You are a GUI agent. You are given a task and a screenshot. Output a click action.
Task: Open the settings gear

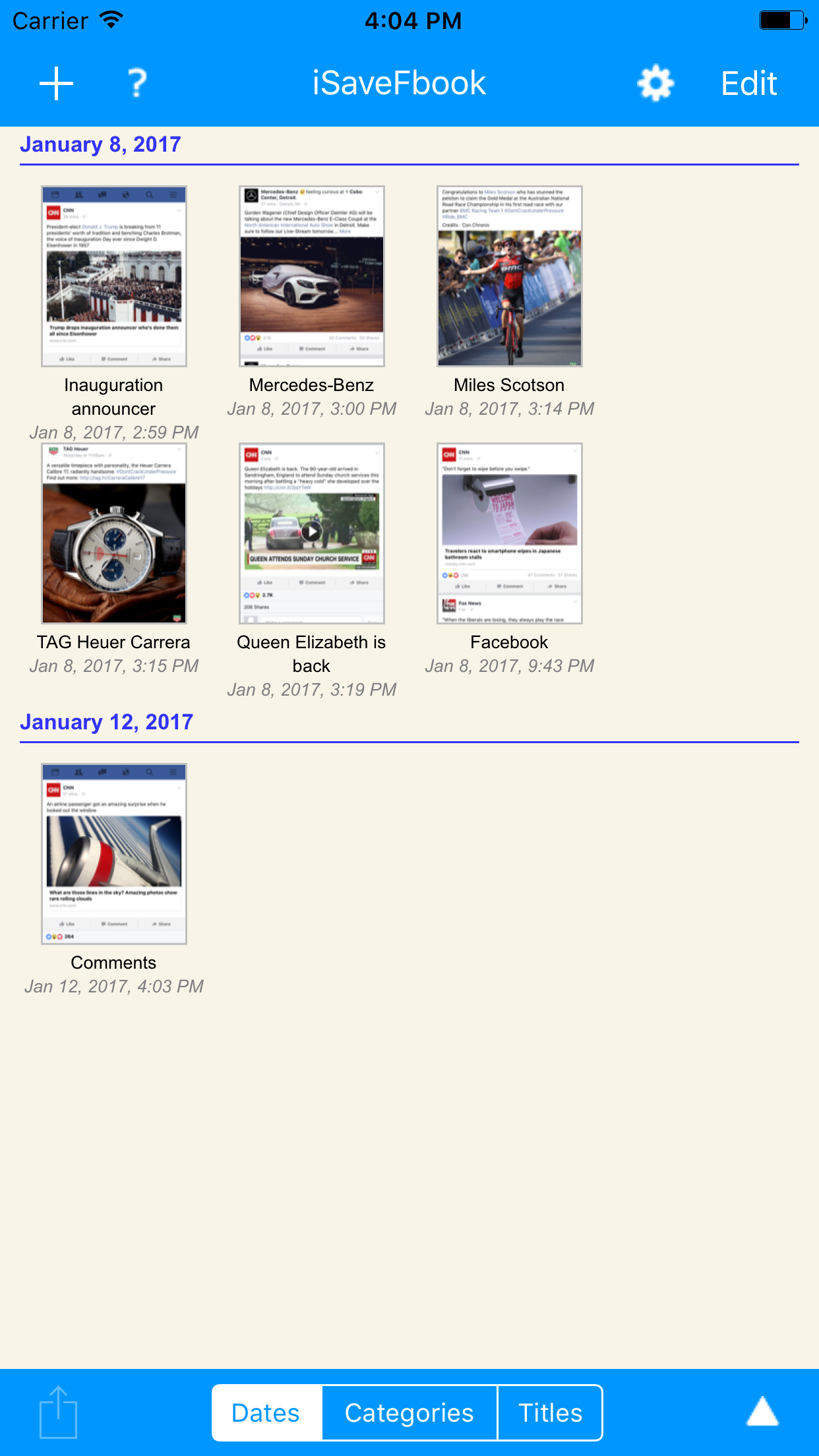[x=655, y=83]
